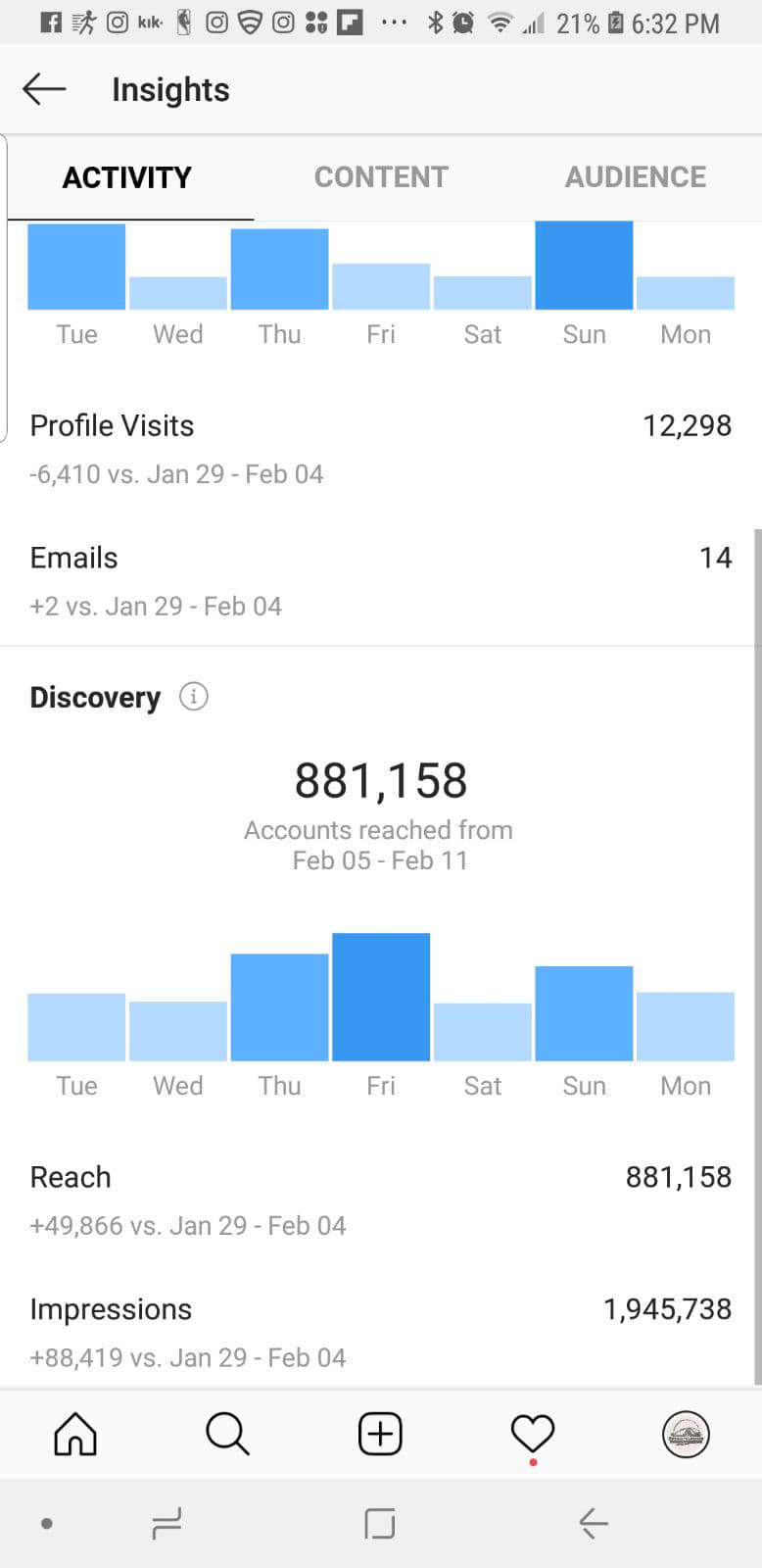Switch to the Content tab
This screenshot has width=762, height=1568.
pyautogui.click(x=381, y=177)
